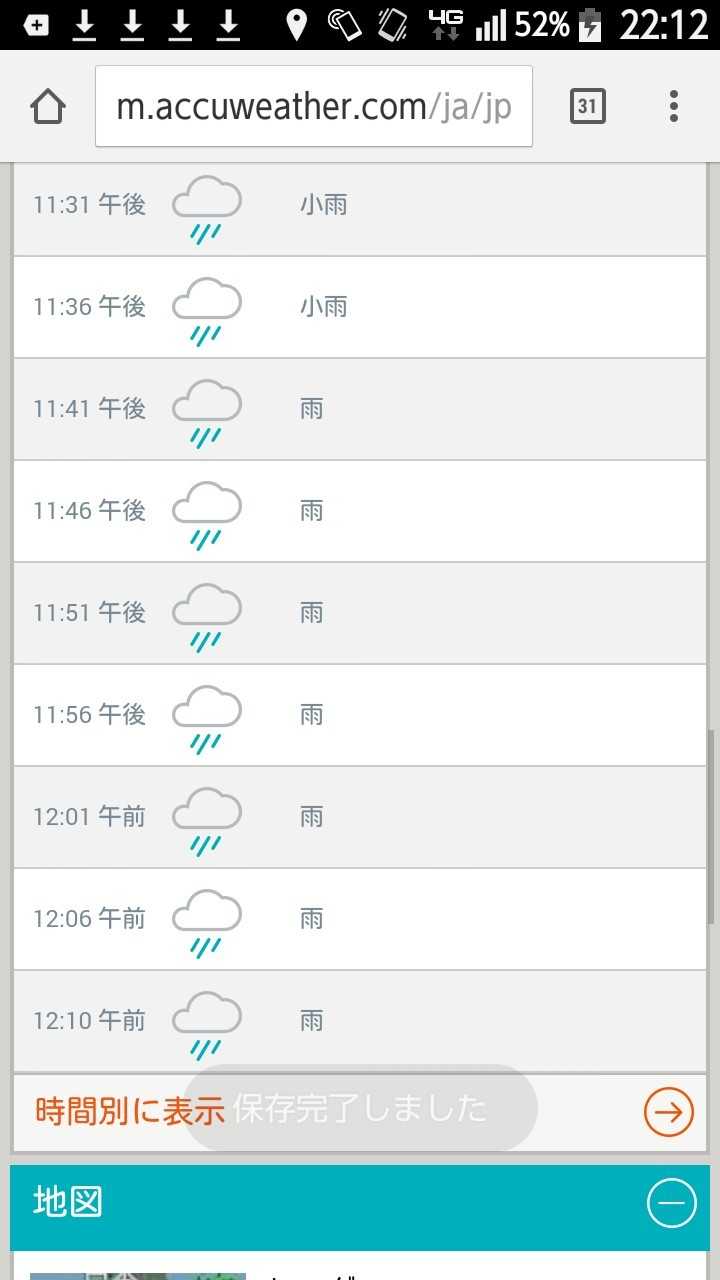The height and width of the screenshot is (1280, 720).
Task: Collapse the 地図 map section
Action: (671, 1202)
